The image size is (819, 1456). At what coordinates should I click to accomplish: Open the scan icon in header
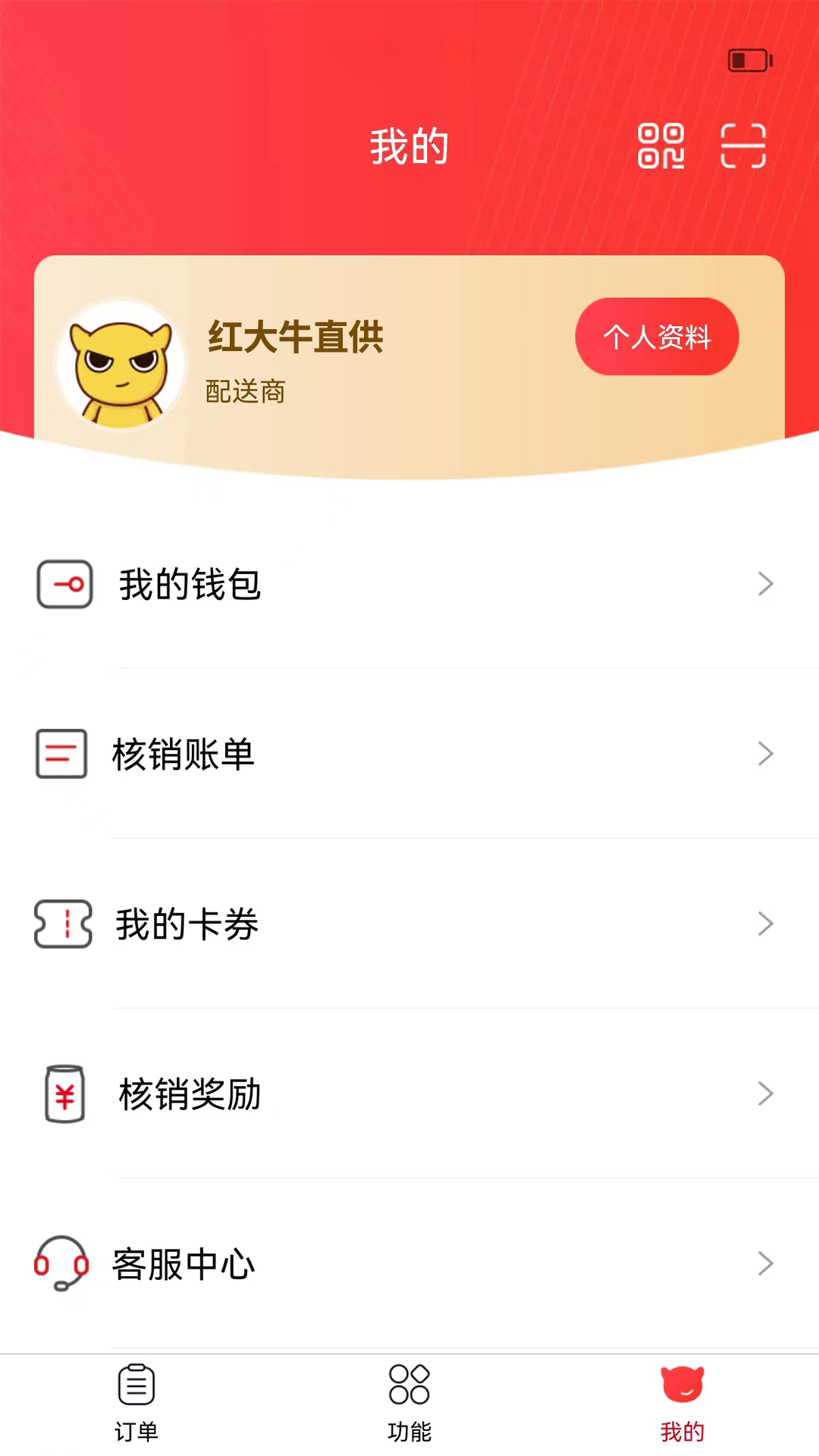point(742,146)
